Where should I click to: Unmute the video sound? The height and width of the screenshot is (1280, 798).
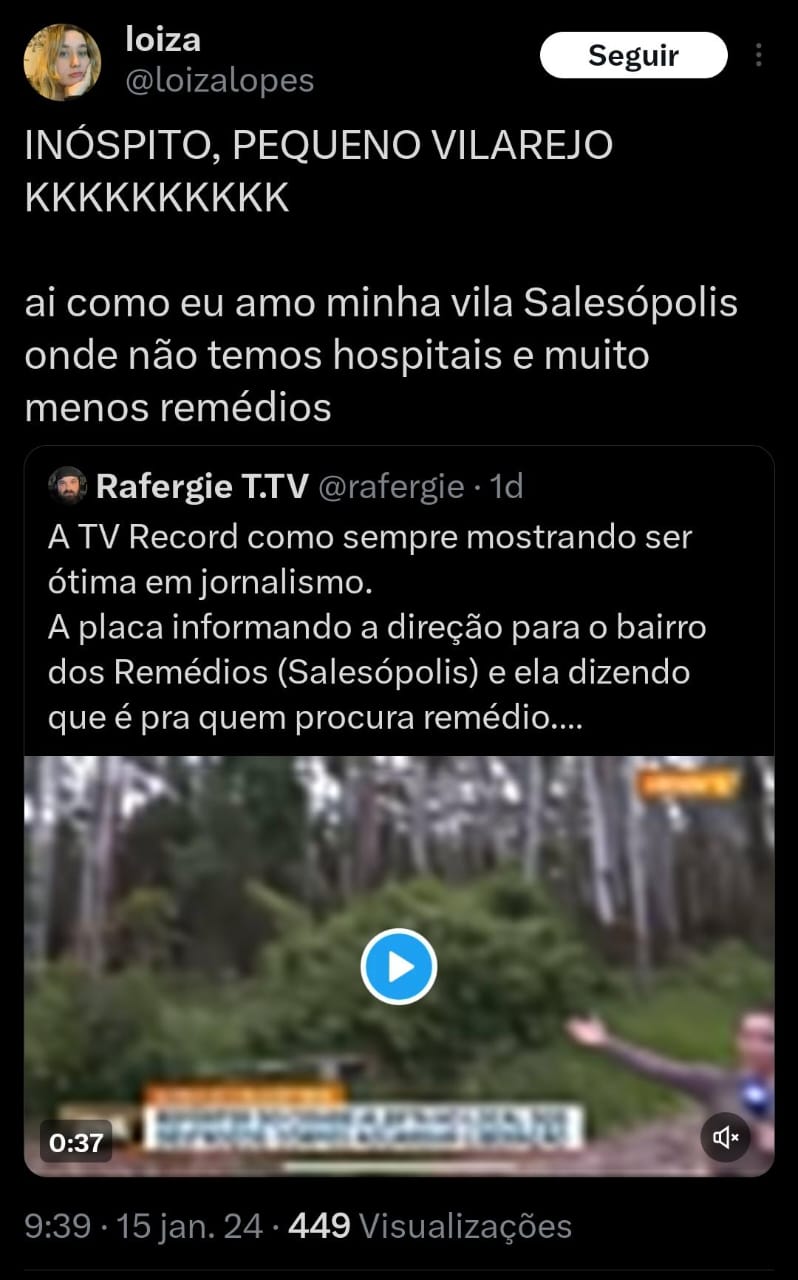tap(725, 1137)
